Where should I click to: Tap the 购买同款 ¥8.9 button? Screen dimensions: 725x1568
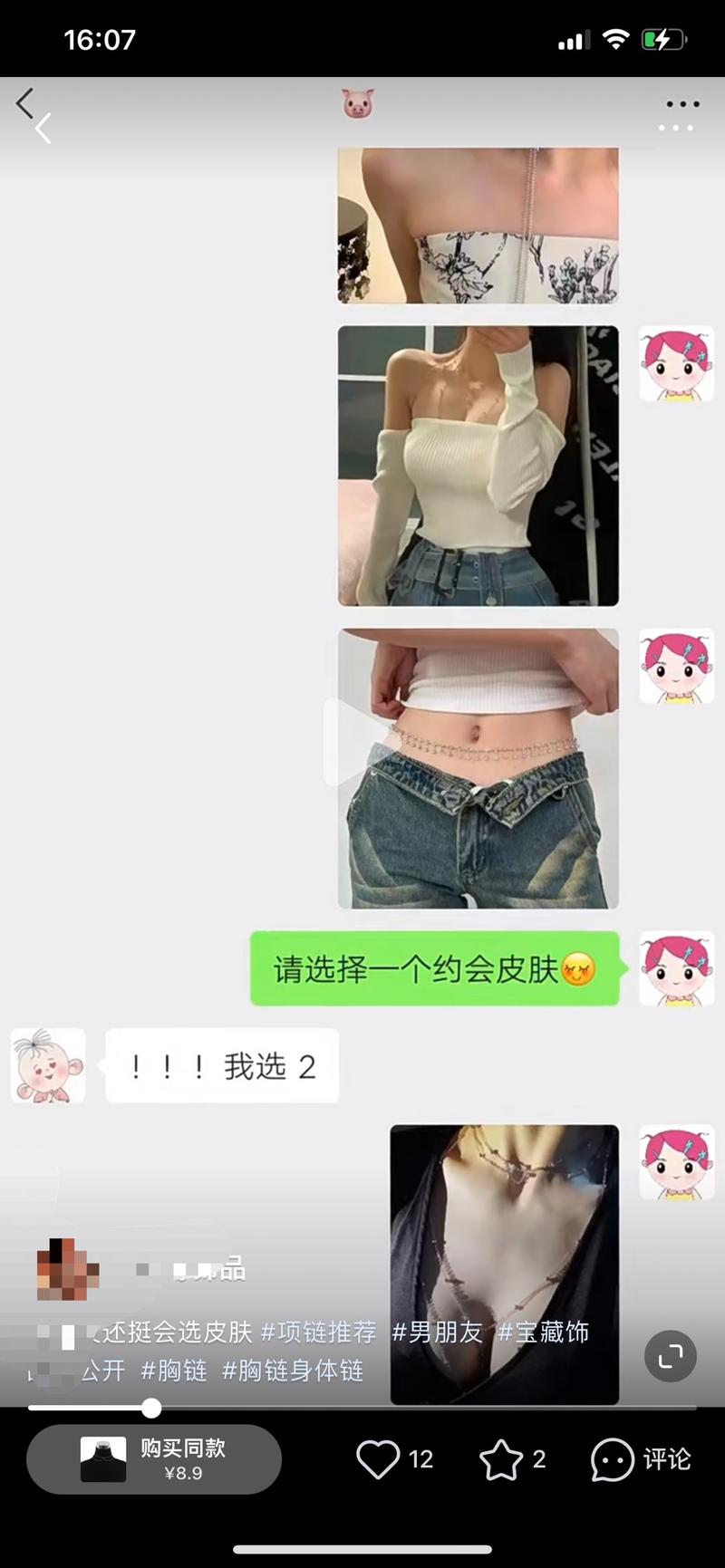[154, 1459]
